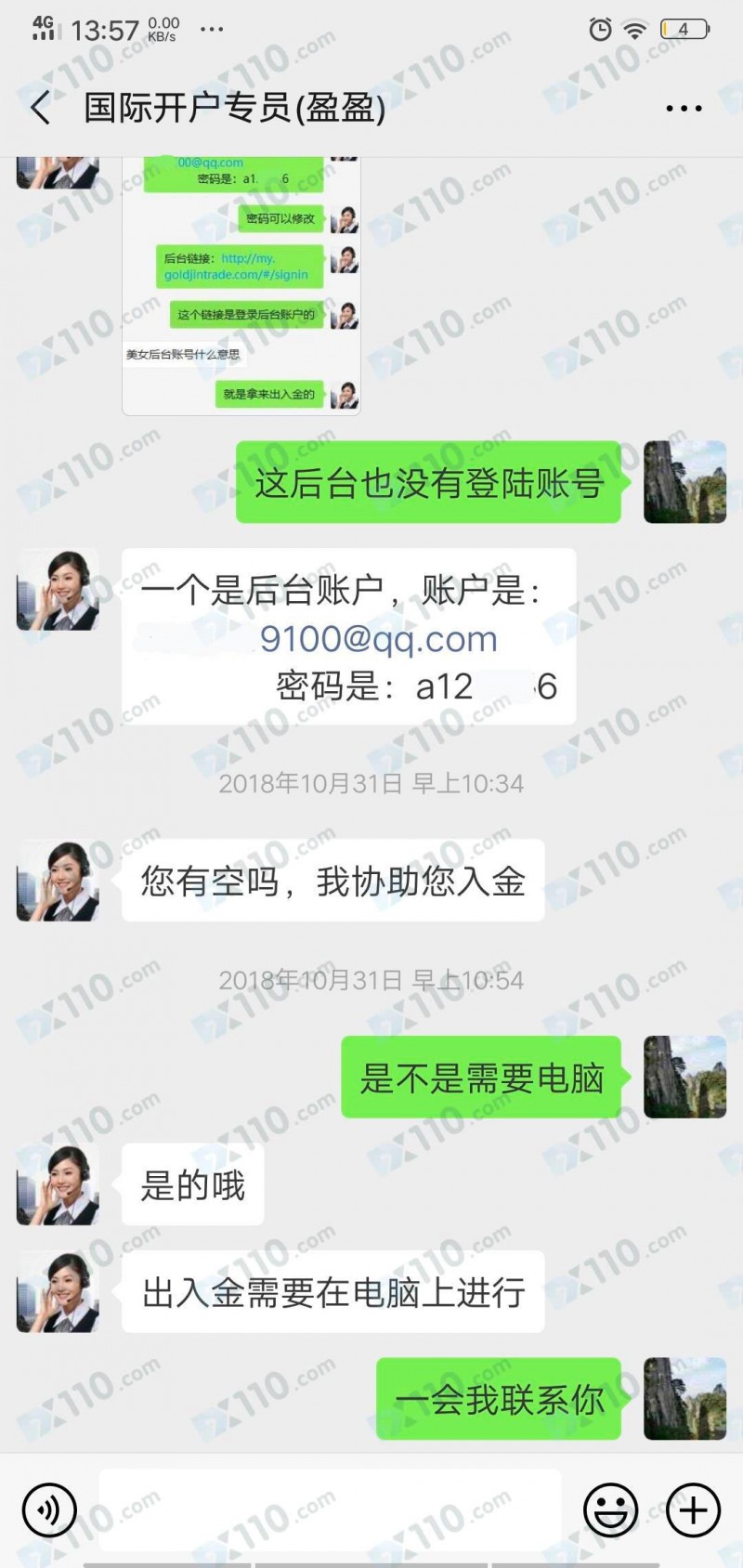Screen dimensions: 743x1568
Task: Open contact avatar beside 您有空吗,我协助您入金
Action: [x=58, y=881]
